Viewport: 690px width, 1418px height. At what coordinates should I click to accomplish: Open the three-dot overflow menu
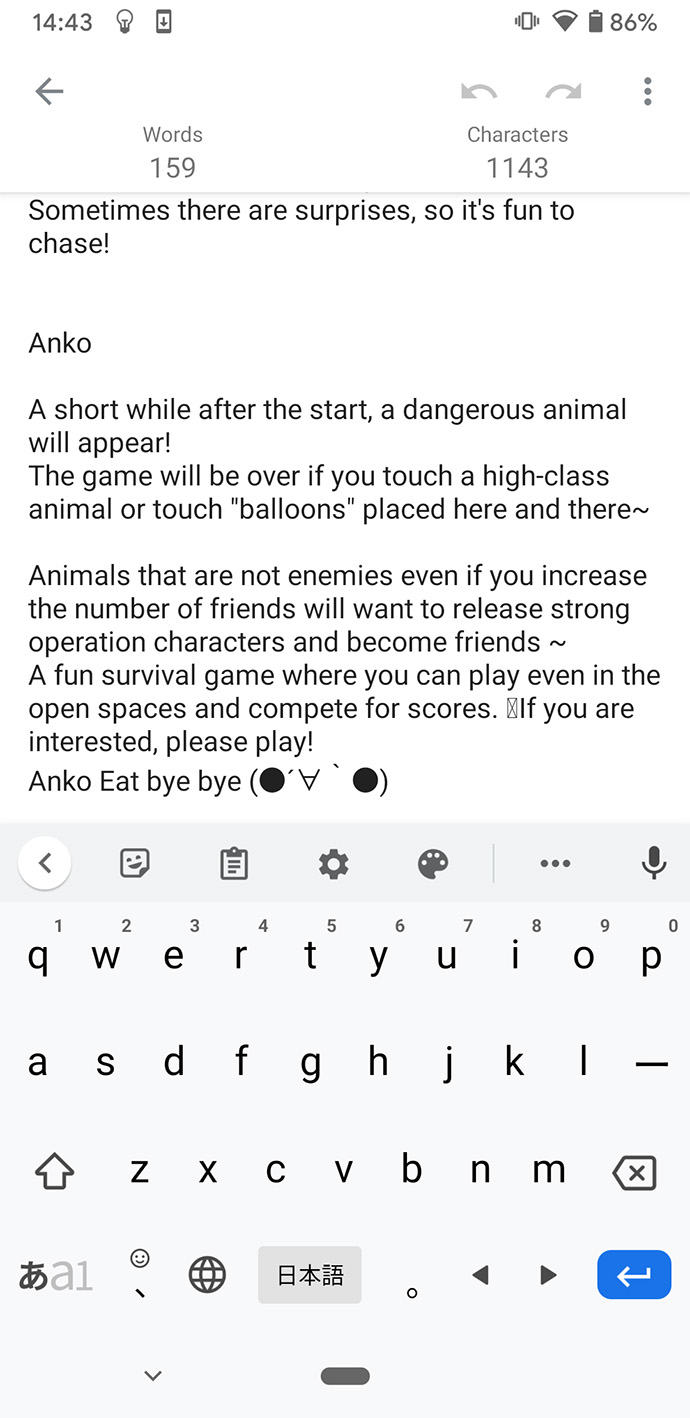pyautogui.click(x=647, y=92)
